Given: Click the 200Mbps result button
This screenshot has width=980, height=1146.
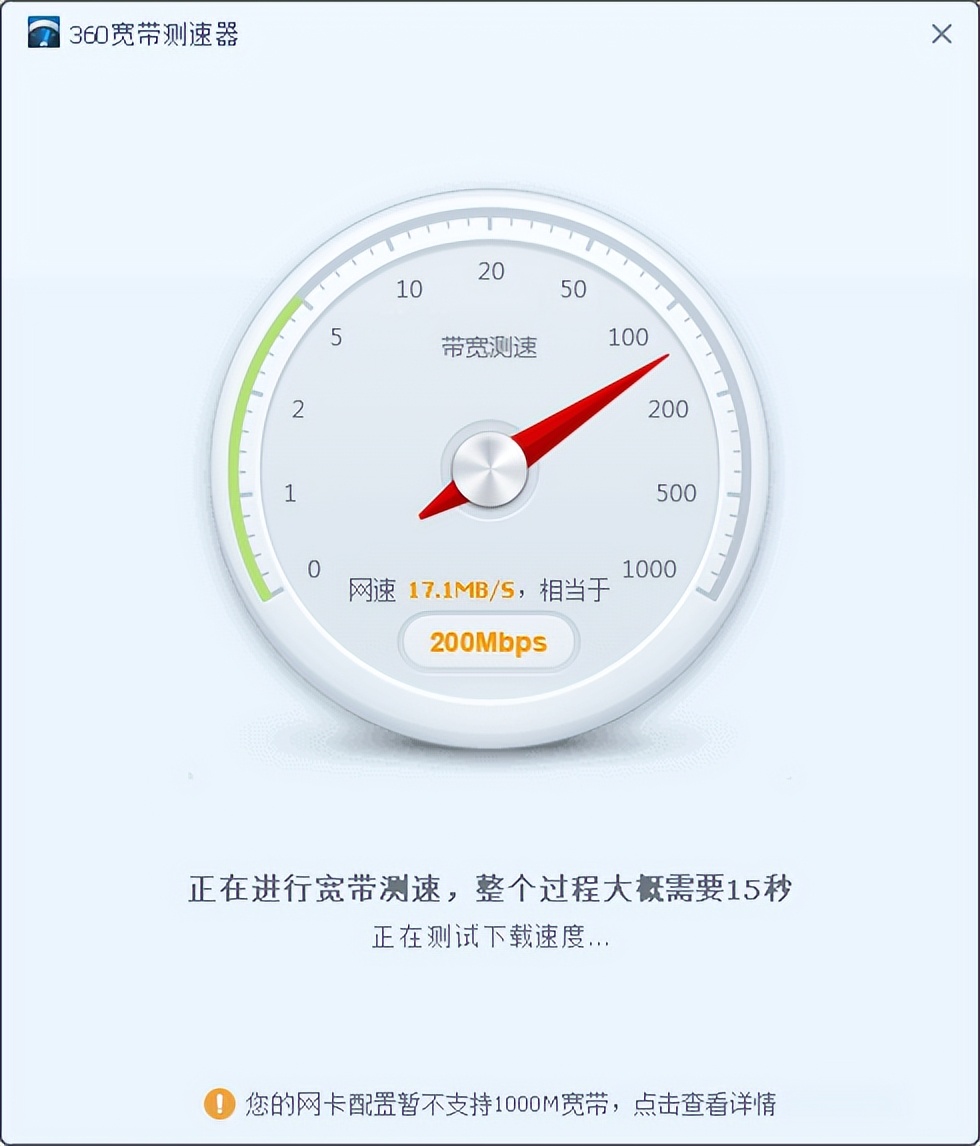Looking at the screenshot, I should pos(487,643).
